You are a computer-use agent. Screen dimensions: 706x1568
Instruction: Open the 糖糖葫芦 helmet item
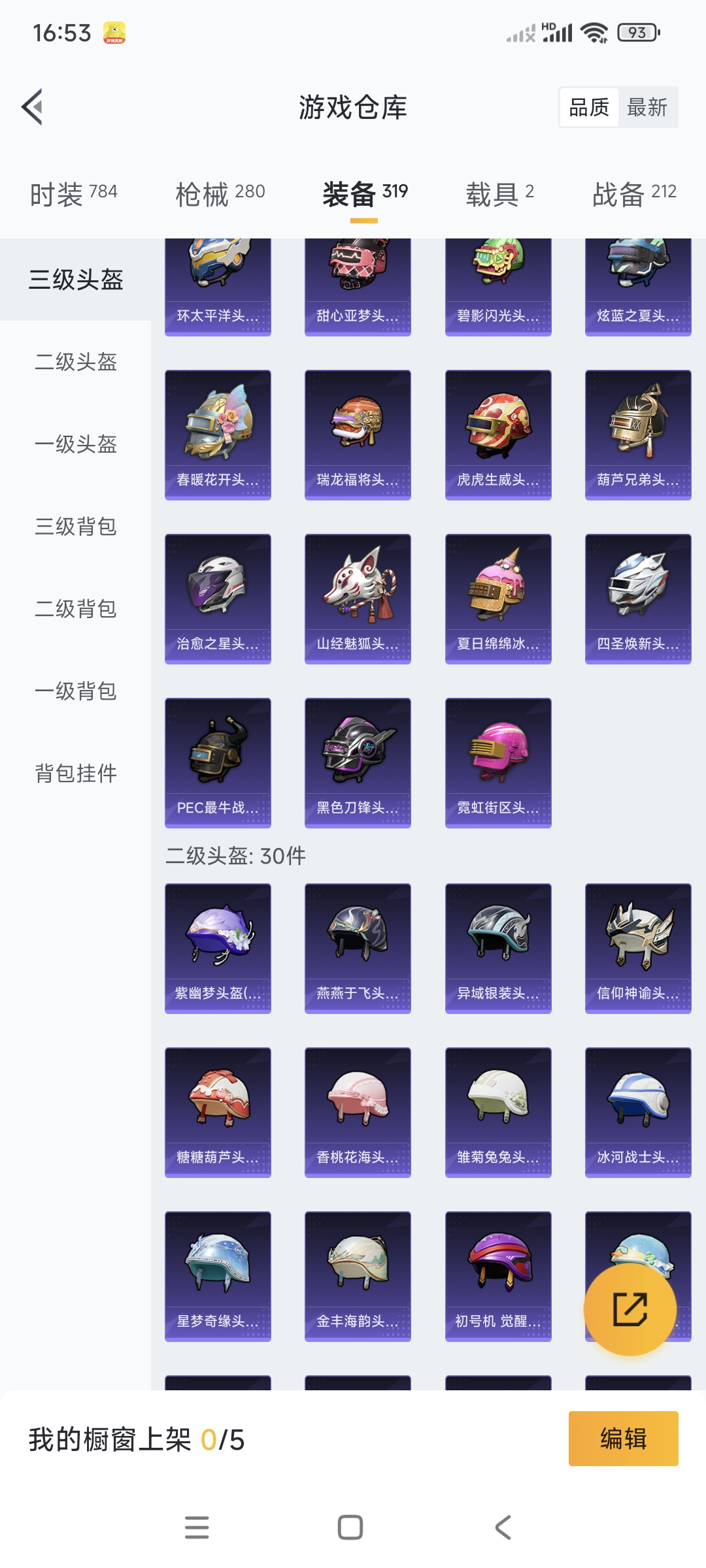click(218, 1112)
